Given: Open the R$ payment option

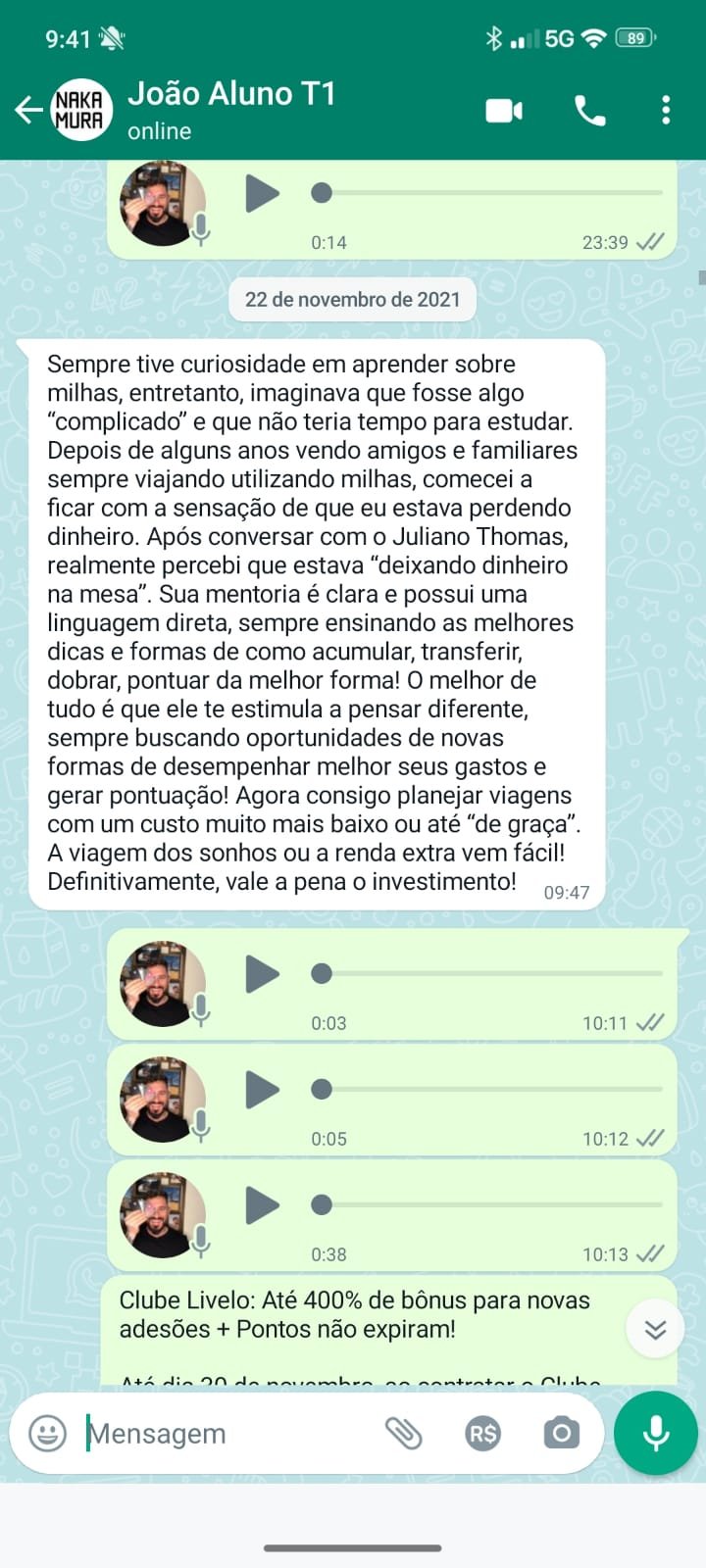Looking at the screenshot, I should 482,1434.
